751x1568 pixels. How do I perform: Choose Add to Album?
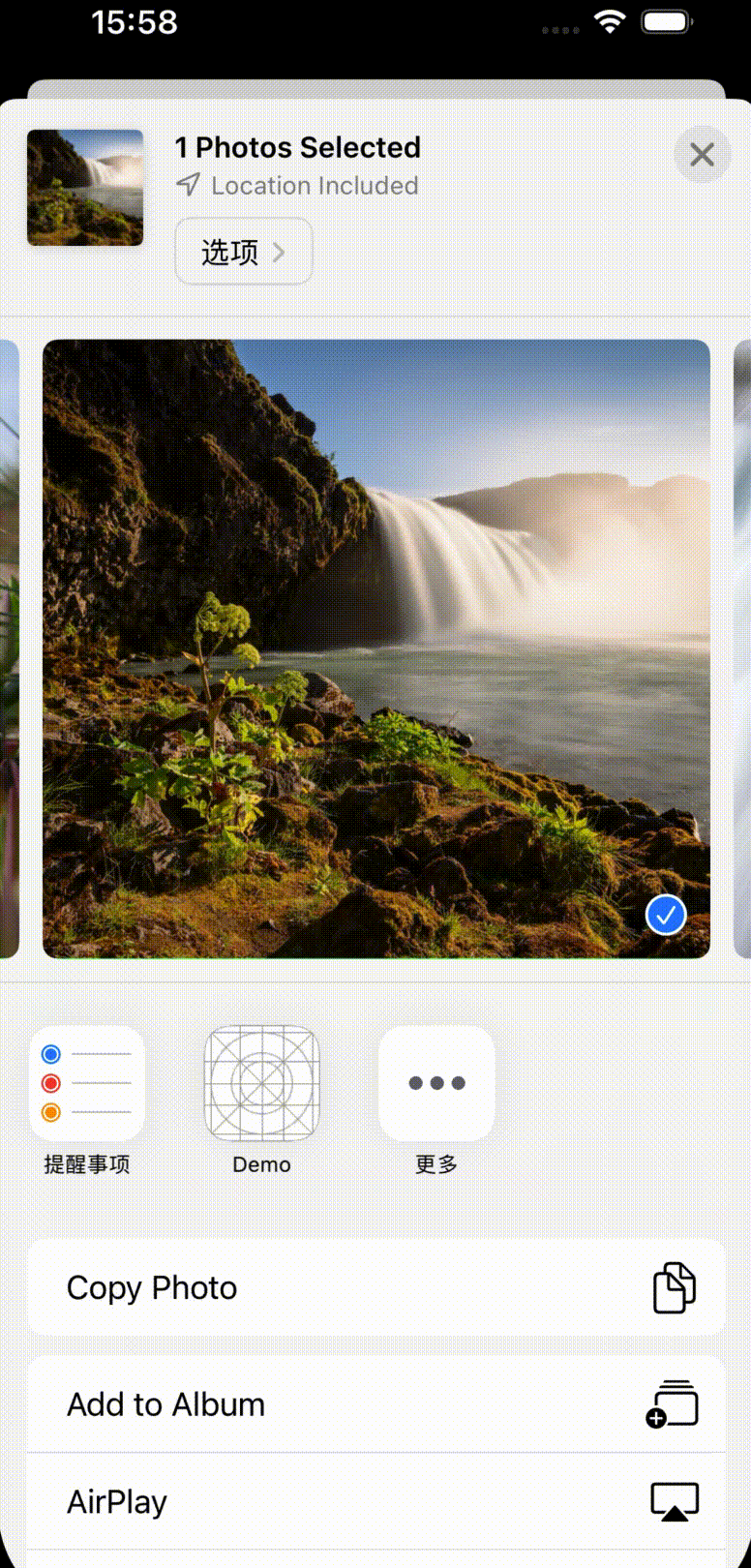tap(375, 1404)
